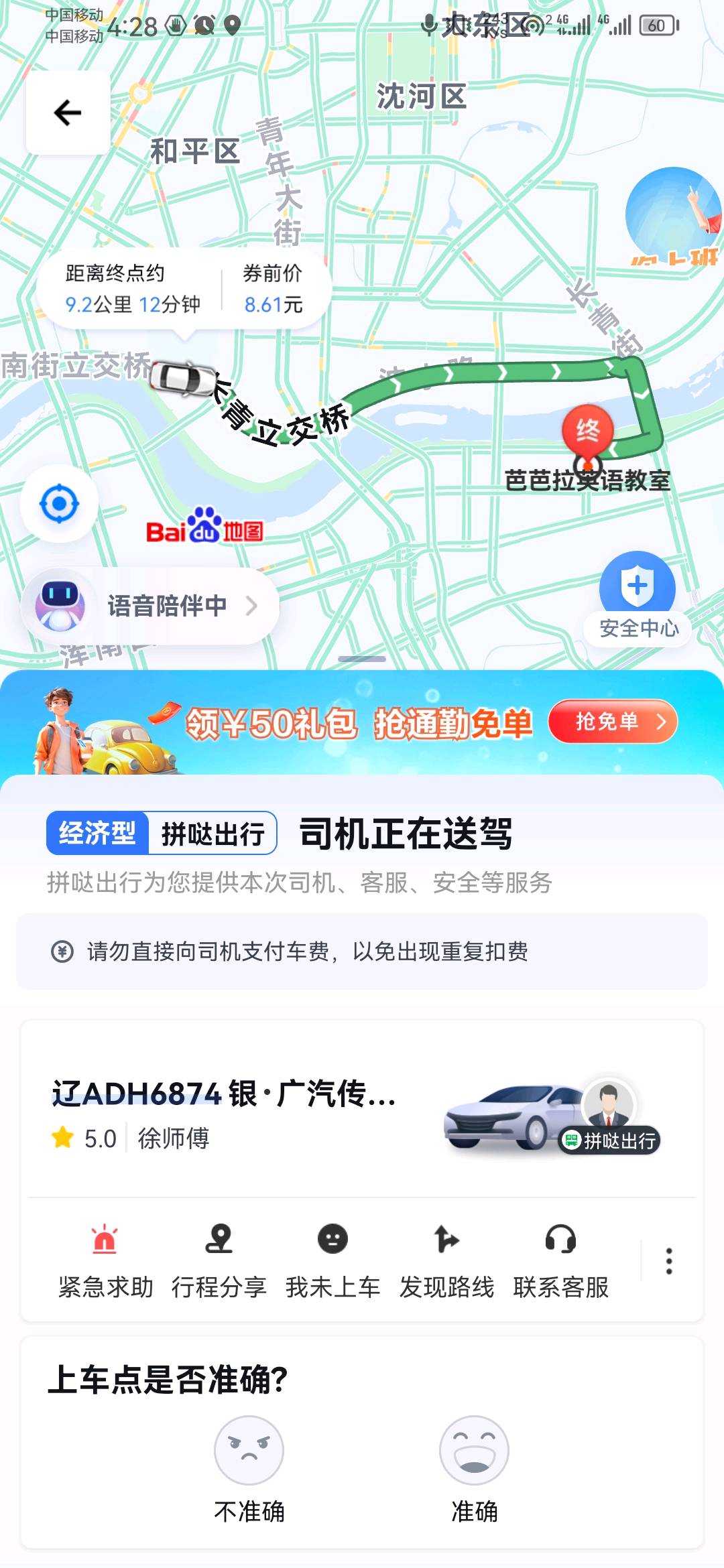Tap 紧急求助 emergency help
724x1568 pixels.
(105, 1260)
